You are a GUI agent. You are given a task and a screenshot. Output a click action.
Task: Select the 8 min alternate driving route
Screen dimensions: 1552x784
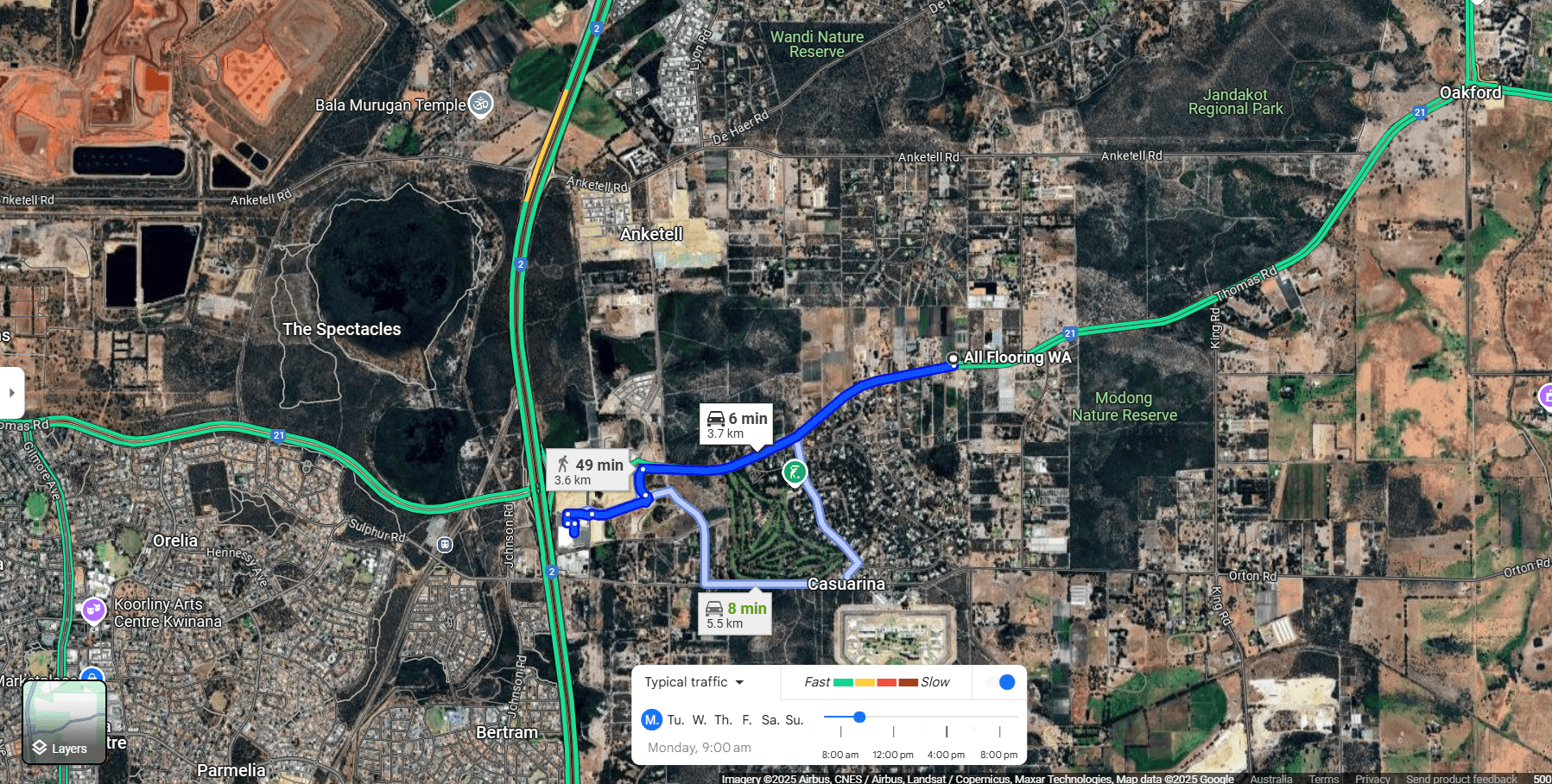click(736, 615)
